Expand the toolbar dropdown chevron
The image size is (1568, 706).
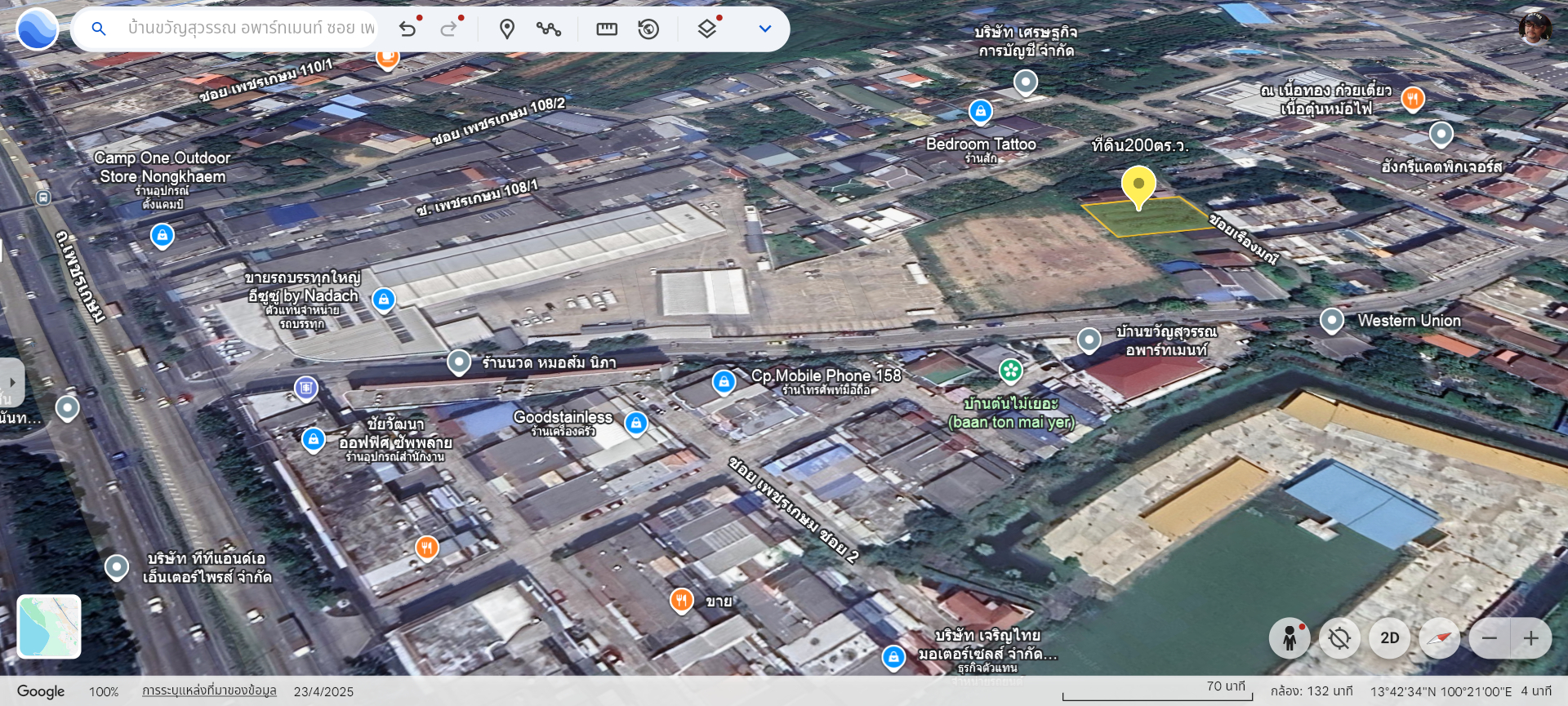764,29
